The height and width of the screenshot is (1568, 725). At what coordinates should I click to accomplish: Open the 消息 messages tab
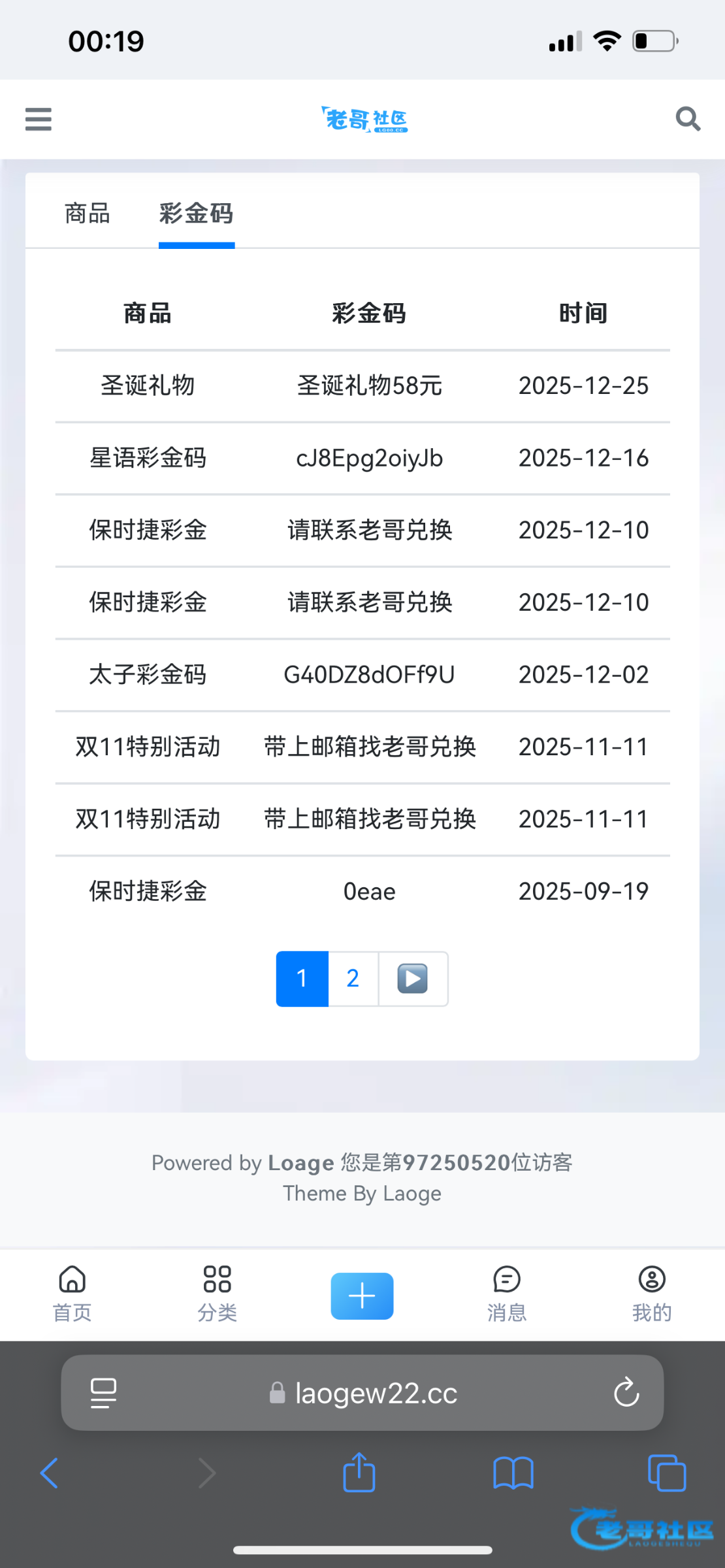(507, 1294)
